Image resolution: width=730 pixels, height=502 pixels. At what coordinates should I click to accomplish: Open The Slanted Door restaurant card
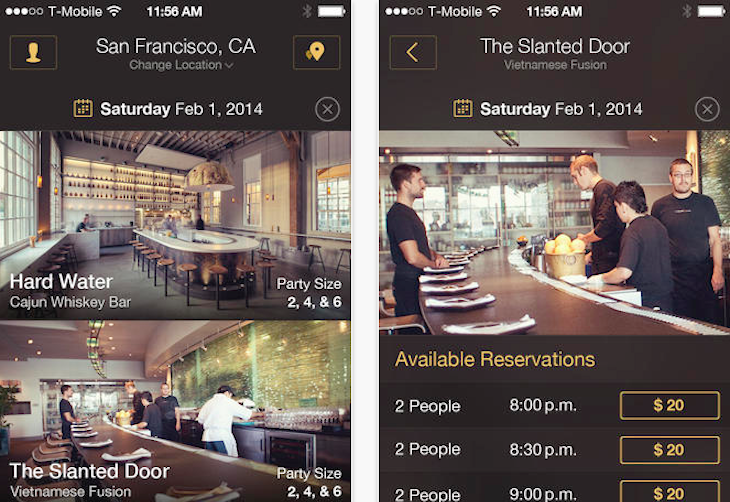point(175,410)
